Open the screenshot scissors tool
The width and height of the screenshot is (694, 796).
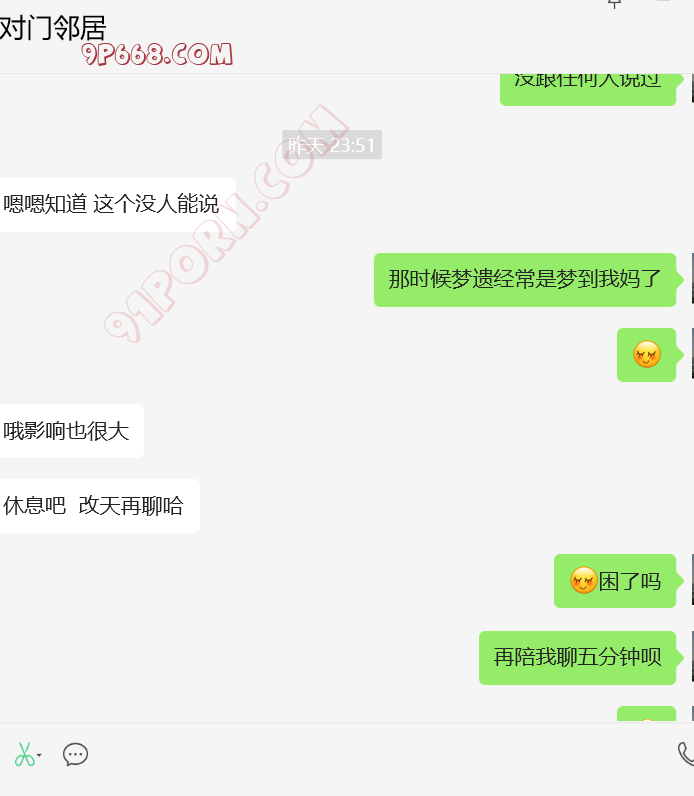pyautogui.click(x=23, y=755)
